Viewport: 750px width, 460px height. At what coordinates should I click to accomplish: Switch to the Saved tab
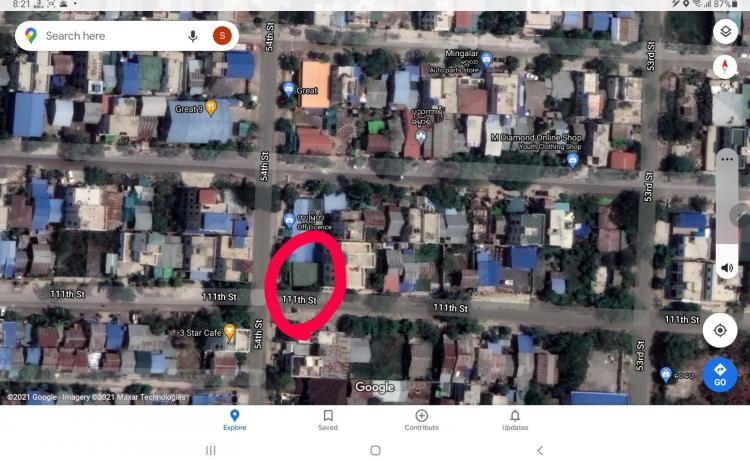click(327, 420)
